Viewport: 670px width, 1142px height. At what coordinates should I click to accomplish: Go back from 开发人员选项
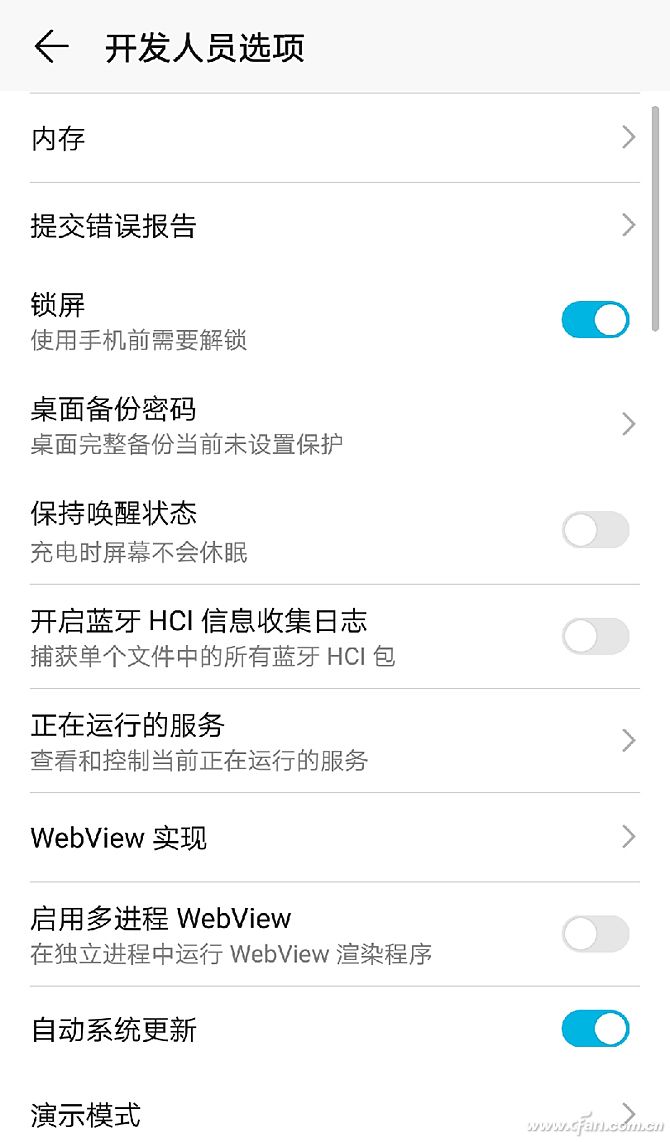51,47
